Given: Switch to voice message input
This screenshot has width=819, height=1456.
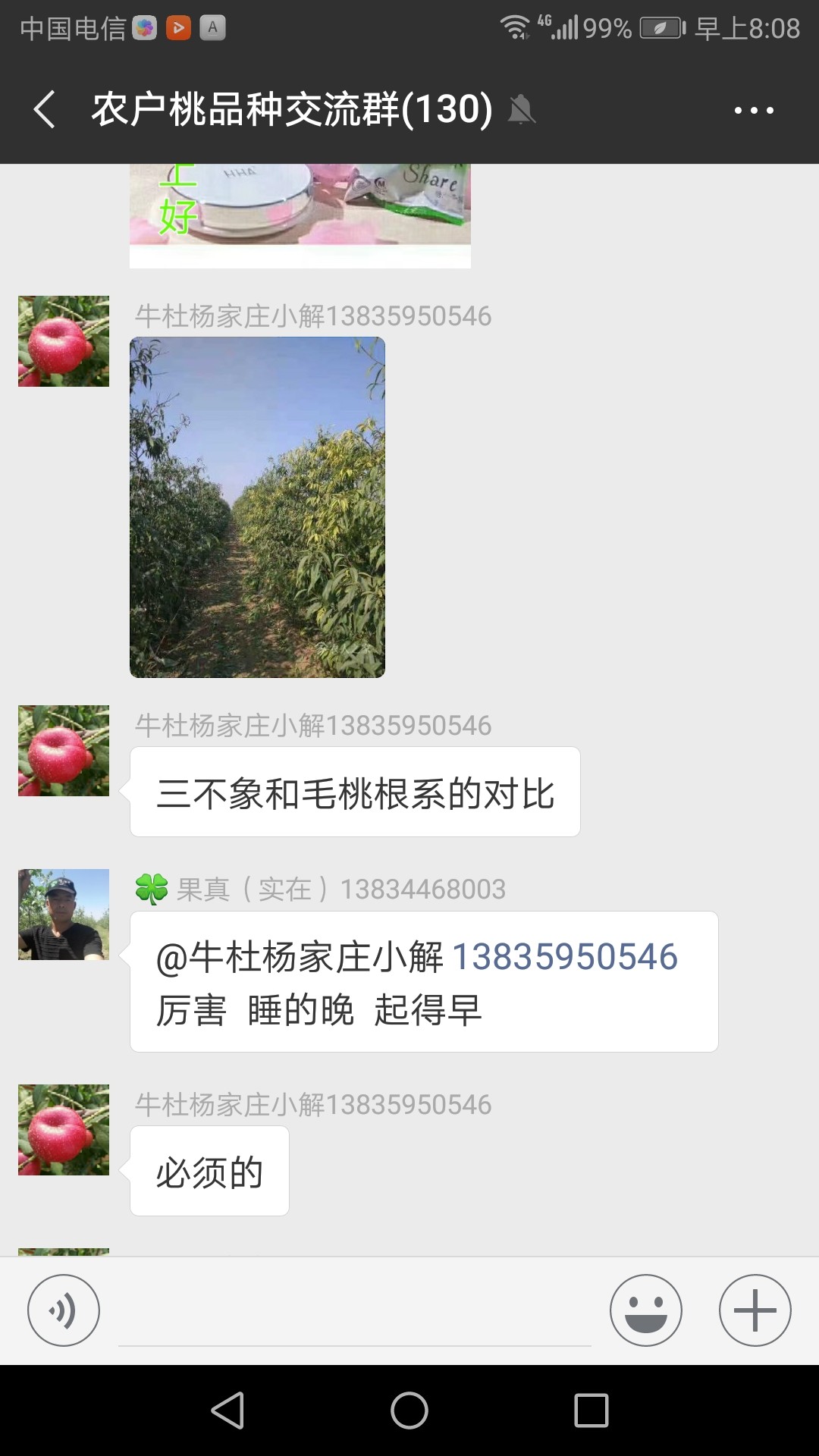Looking at the screenshot, I should 64,1310.
